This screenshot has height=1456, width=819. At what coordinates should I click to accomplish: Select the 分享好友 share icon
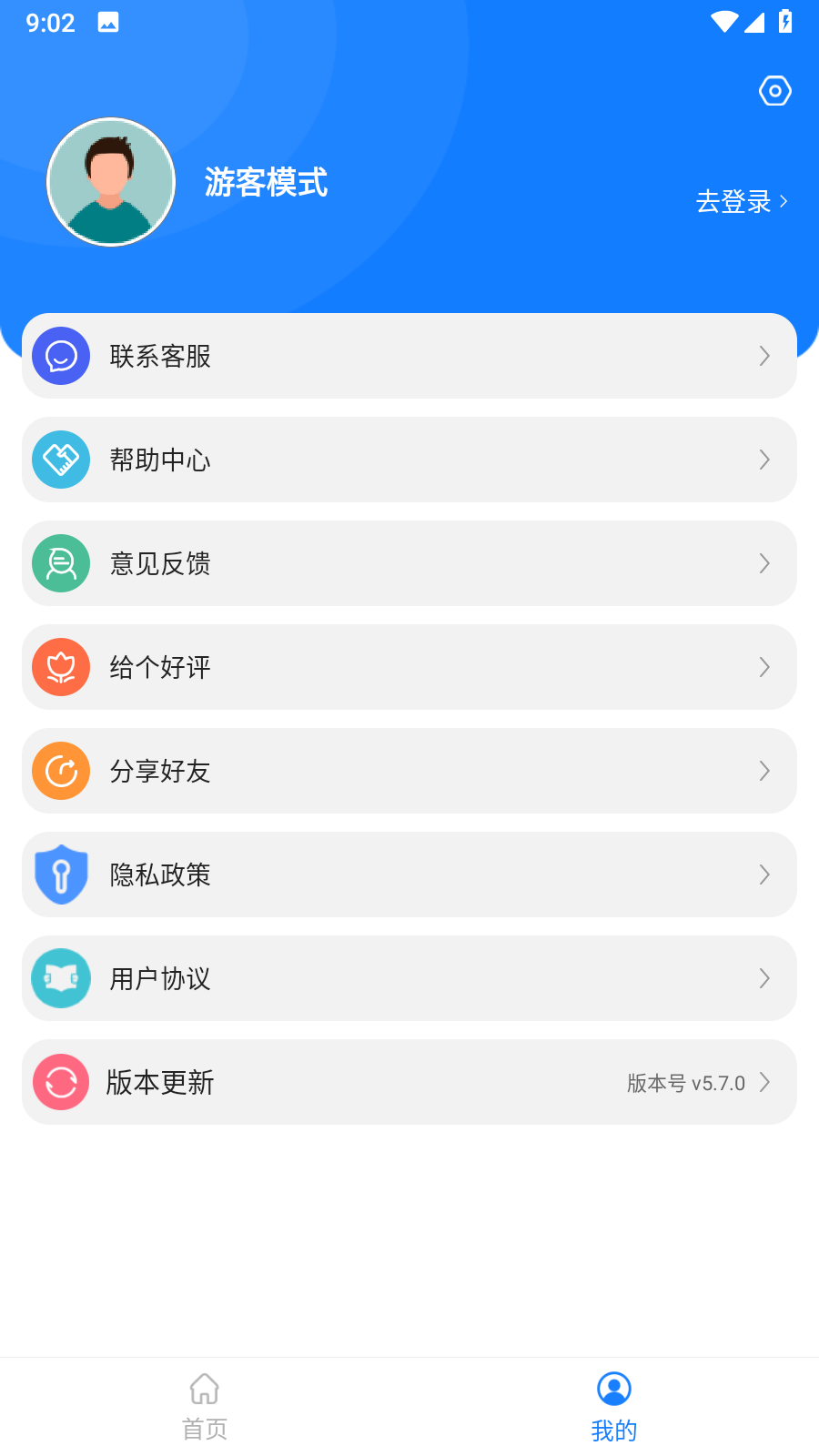coord(60,771)
